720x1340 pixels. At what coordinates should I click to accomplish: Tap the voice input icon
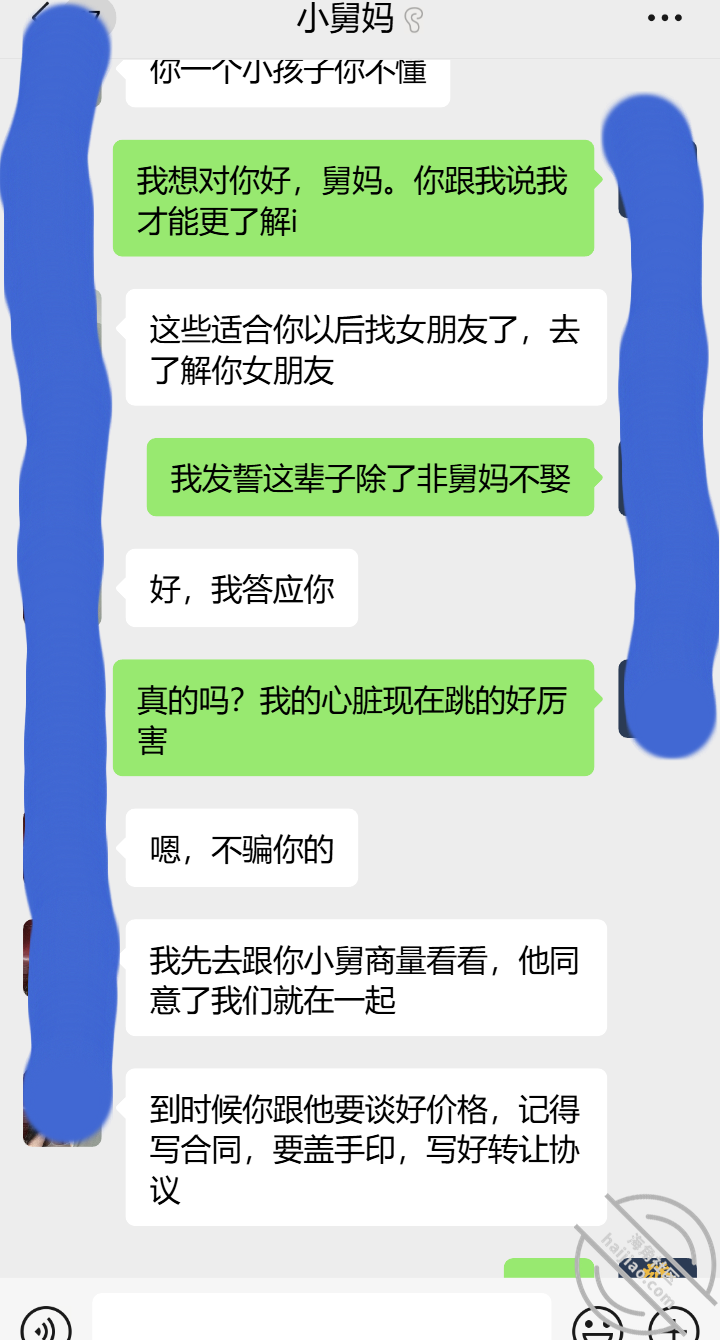pos(46,1325)
